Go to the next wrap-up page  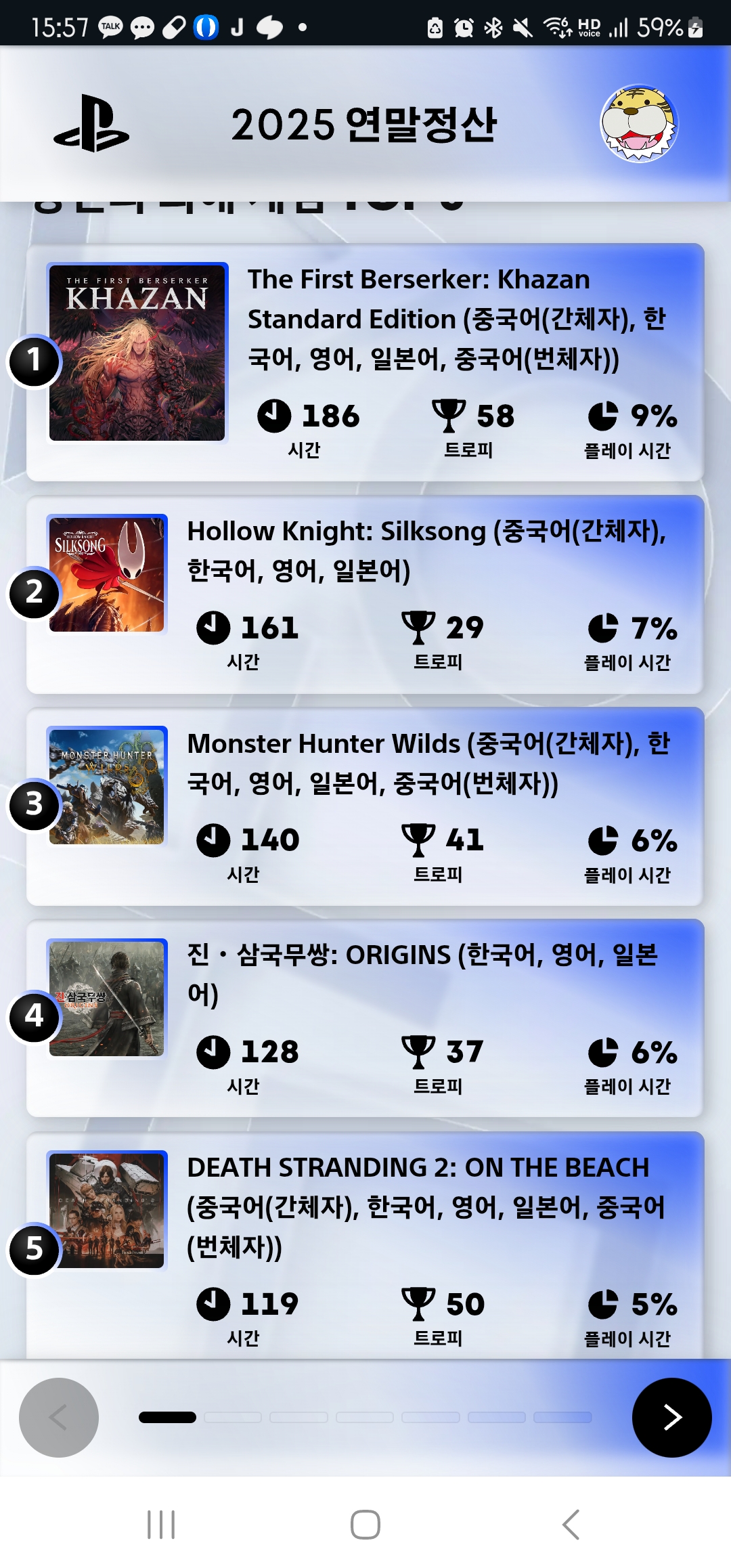click(x=671, y=1417)
